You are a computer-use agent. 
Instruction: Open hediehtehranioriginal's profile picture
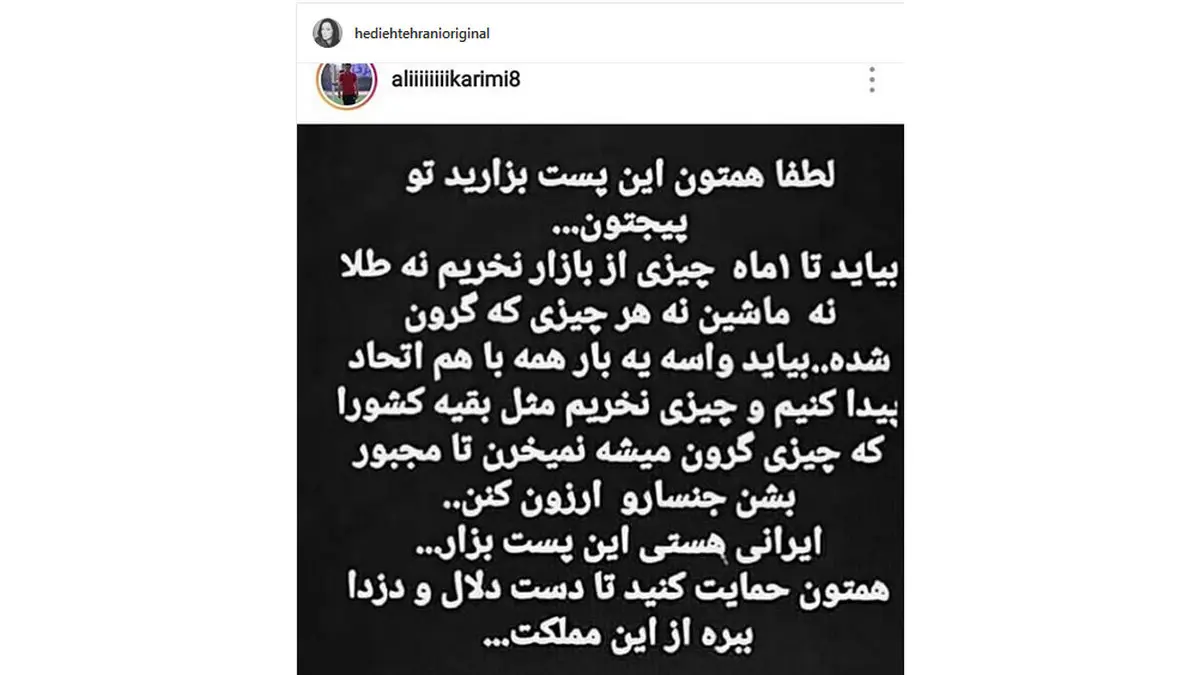[327, 34]
